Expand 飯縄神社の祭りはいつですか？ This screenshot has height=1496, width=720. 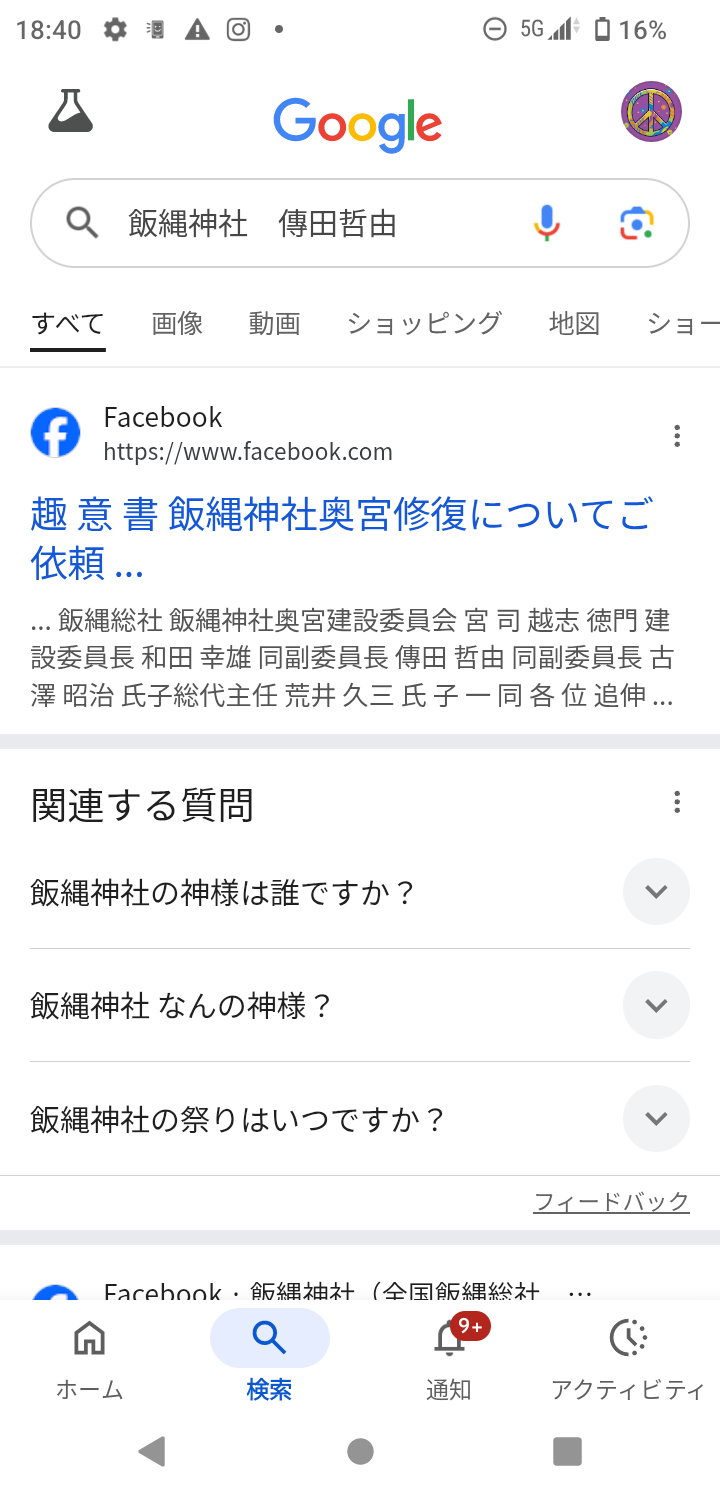pos(656,1118)
